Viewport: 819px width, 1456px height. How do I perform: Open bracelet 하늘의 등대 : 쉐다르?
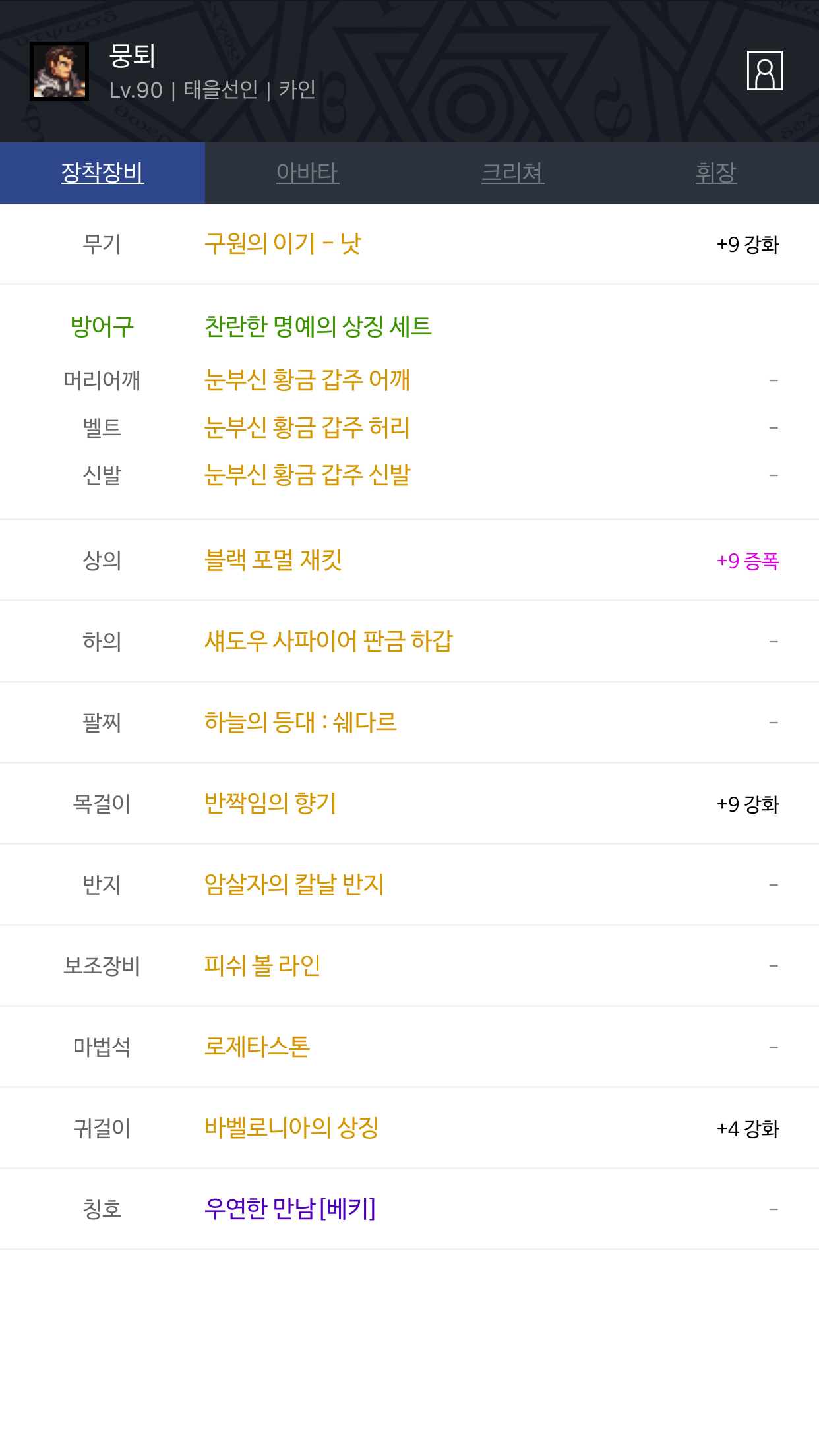301,722
